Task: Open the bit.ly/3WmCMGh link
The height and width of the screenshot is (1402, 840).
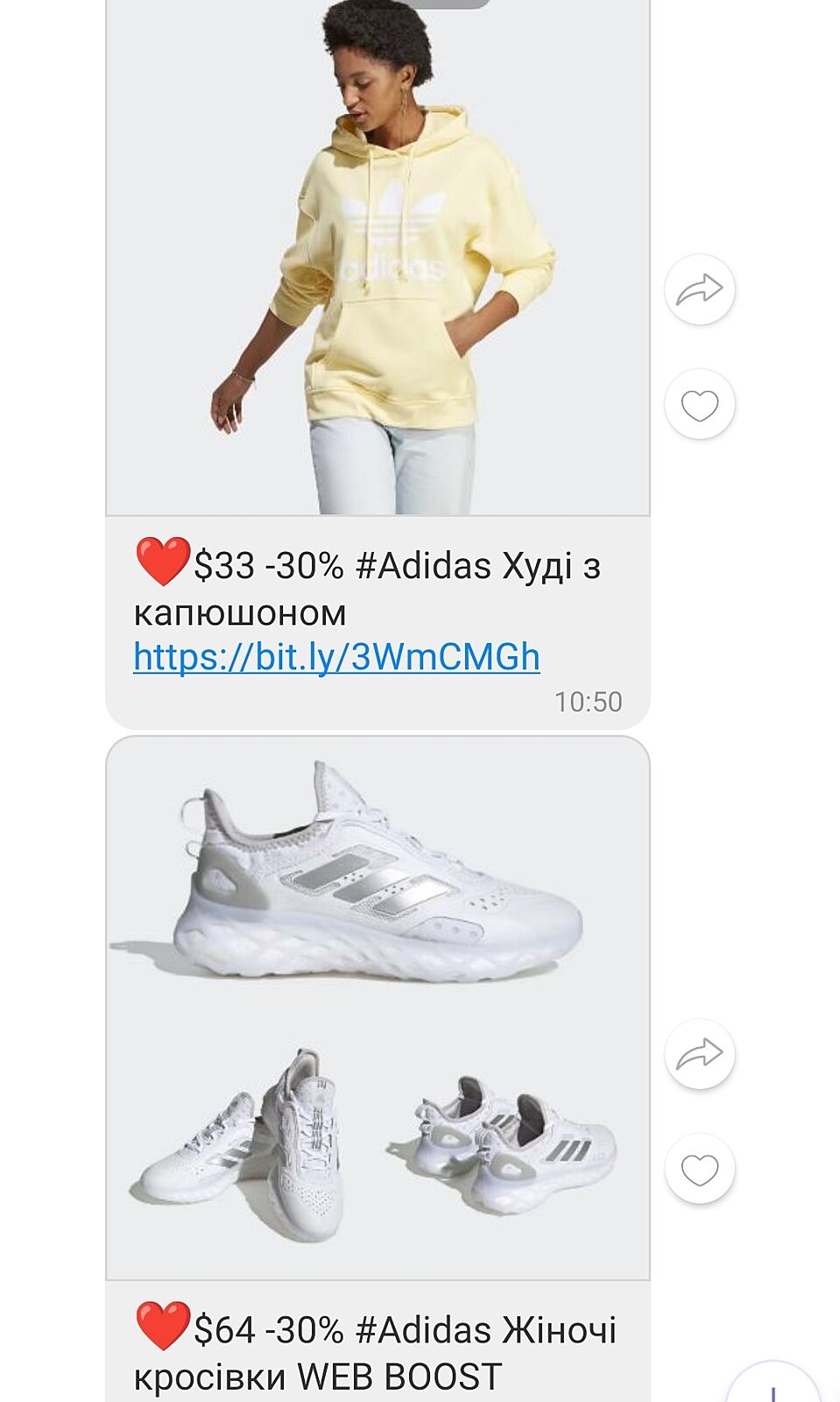Action: click(336, 657)
